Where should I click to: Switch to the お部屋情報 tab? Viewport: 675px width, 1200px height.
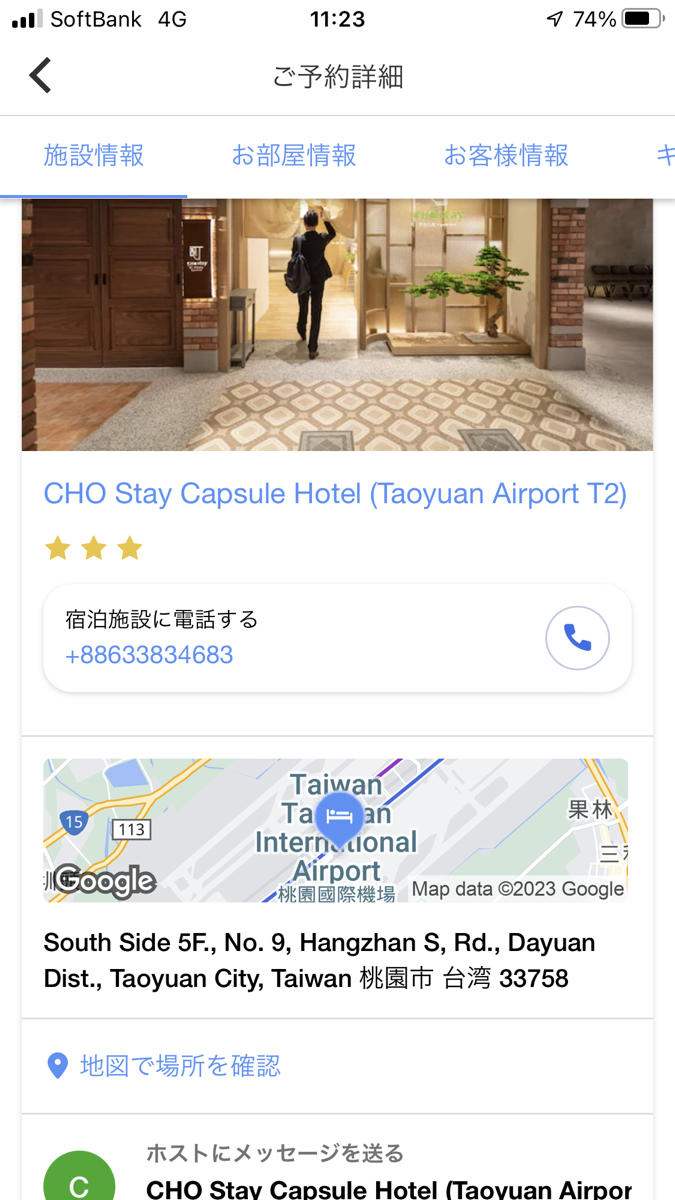(294, 155)
